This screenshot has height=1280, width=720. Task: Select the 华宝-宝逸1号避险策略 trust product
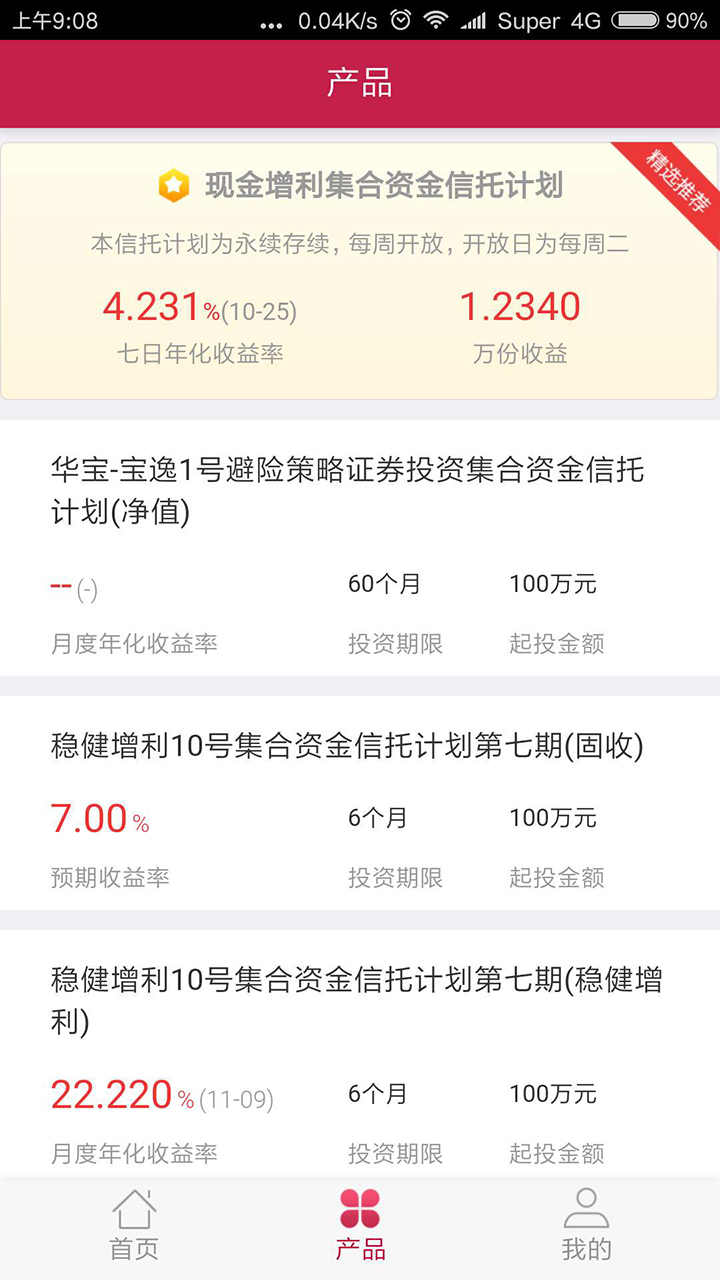pos(360,550)
